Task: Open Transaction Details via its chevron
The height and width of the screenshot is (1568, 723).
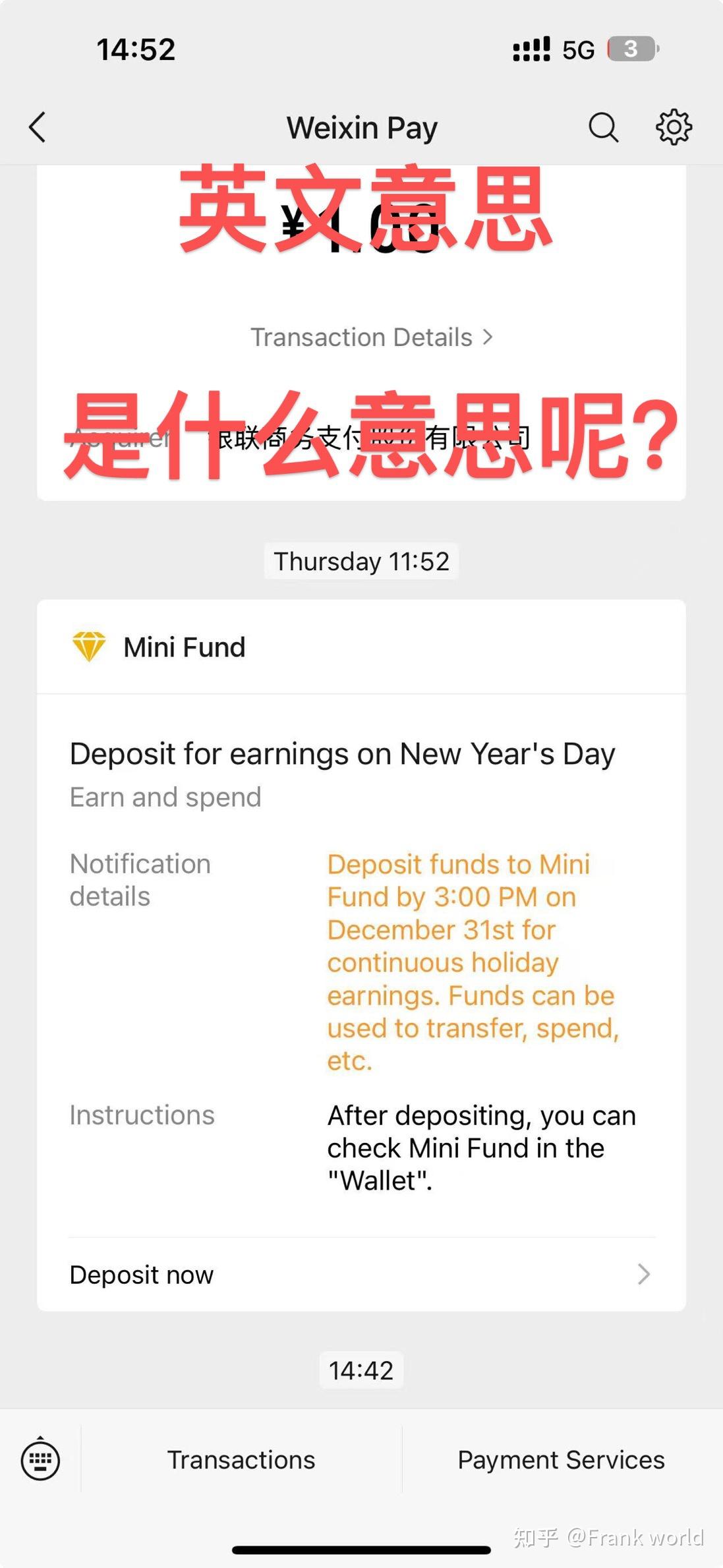Action: [x=487, y=337]
